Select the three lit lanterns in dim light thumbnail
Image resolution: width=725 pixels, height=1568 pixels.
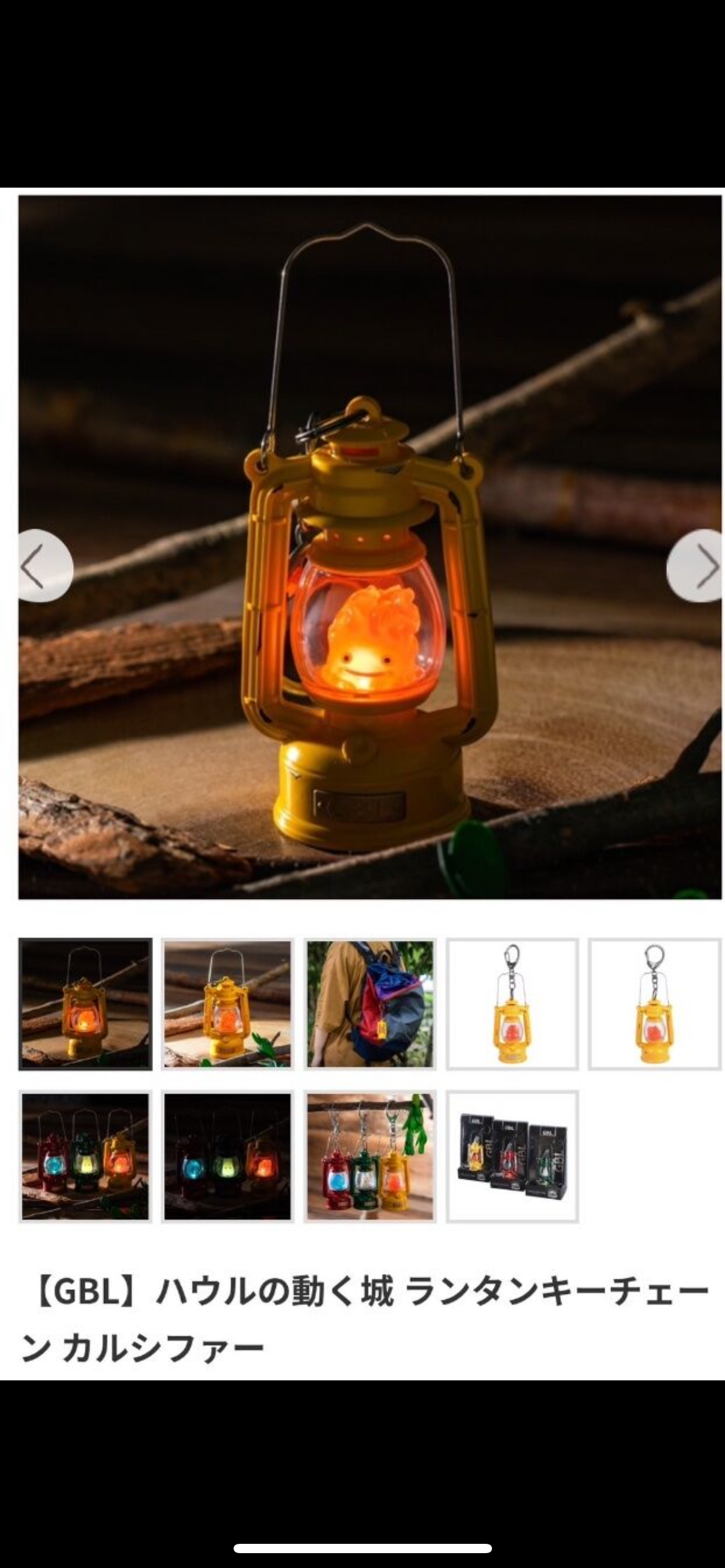(85, 1156)
